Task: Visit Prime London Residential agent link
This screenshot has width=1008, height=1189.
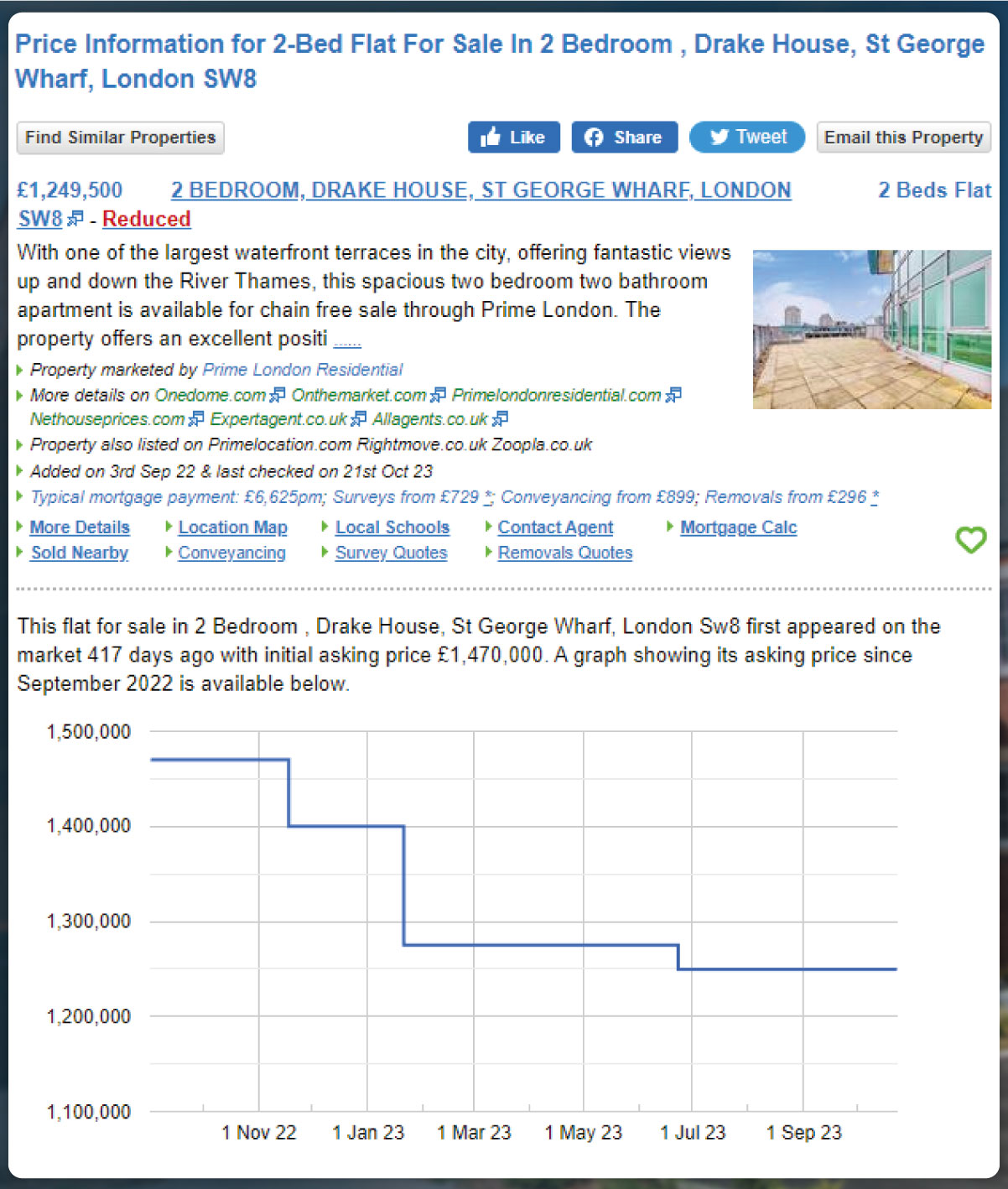Action: tap(302, 370)
